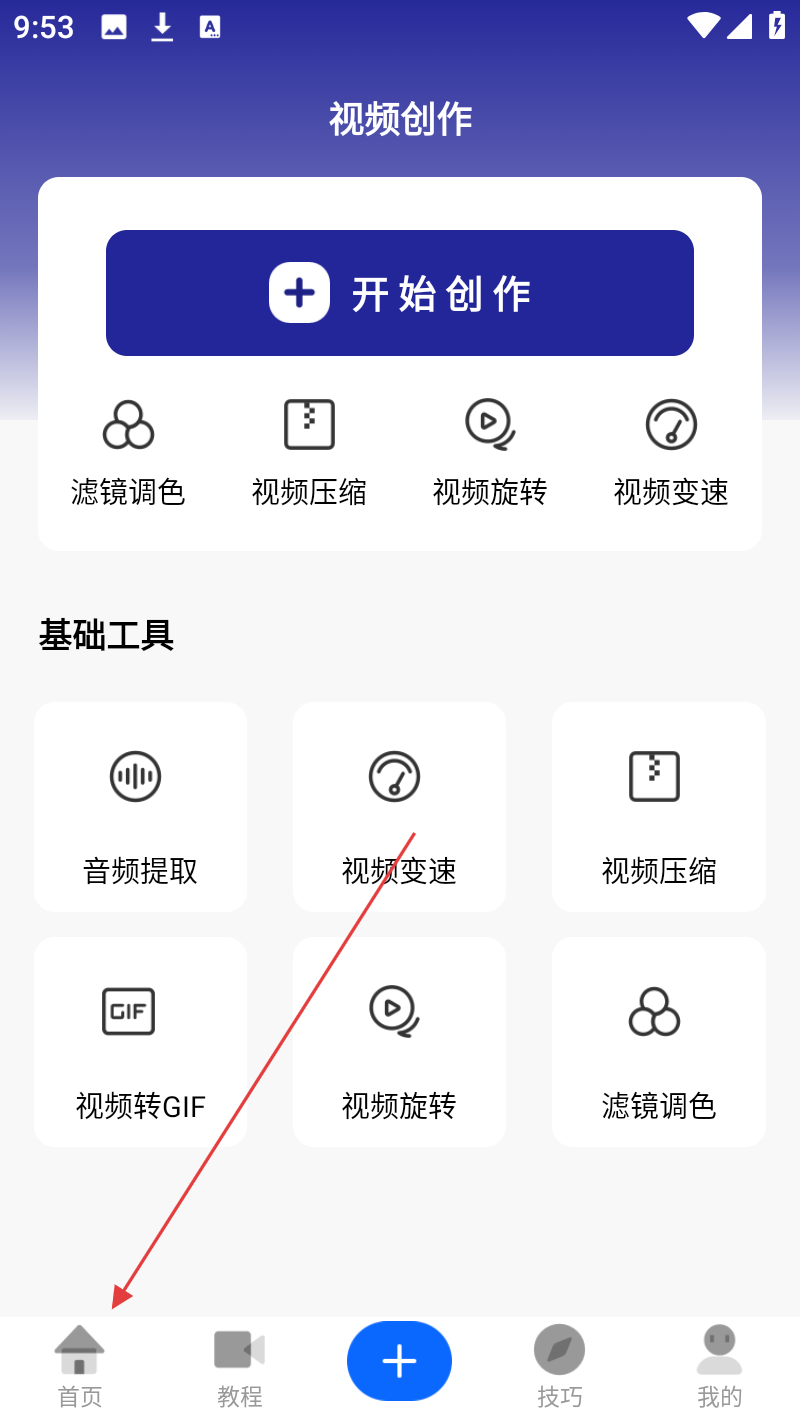This screenshot has width=800, height=1422.
Task: Open 视频旋转 shortcut in top card
Action: 490,452
